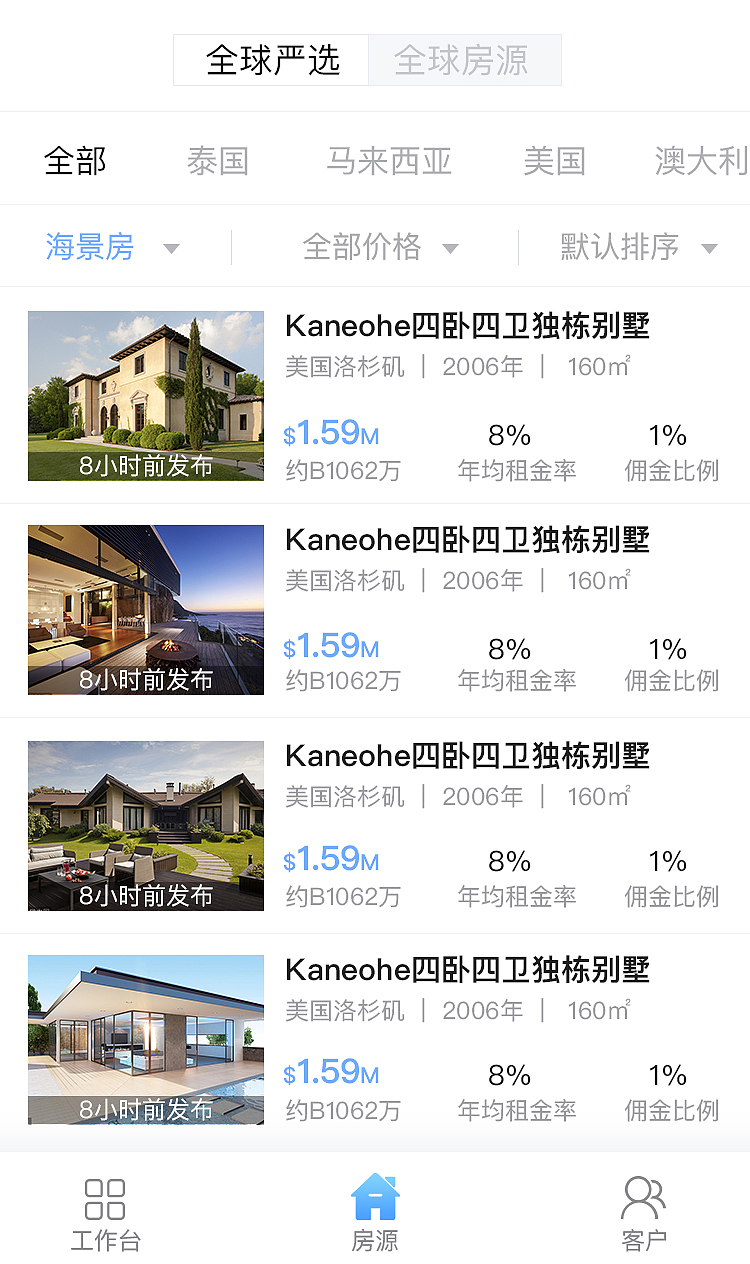Viewport: 750px width, 1264px height.
Task: Open the 默认排序 sorting dropdown
Action: pos(639,247)
